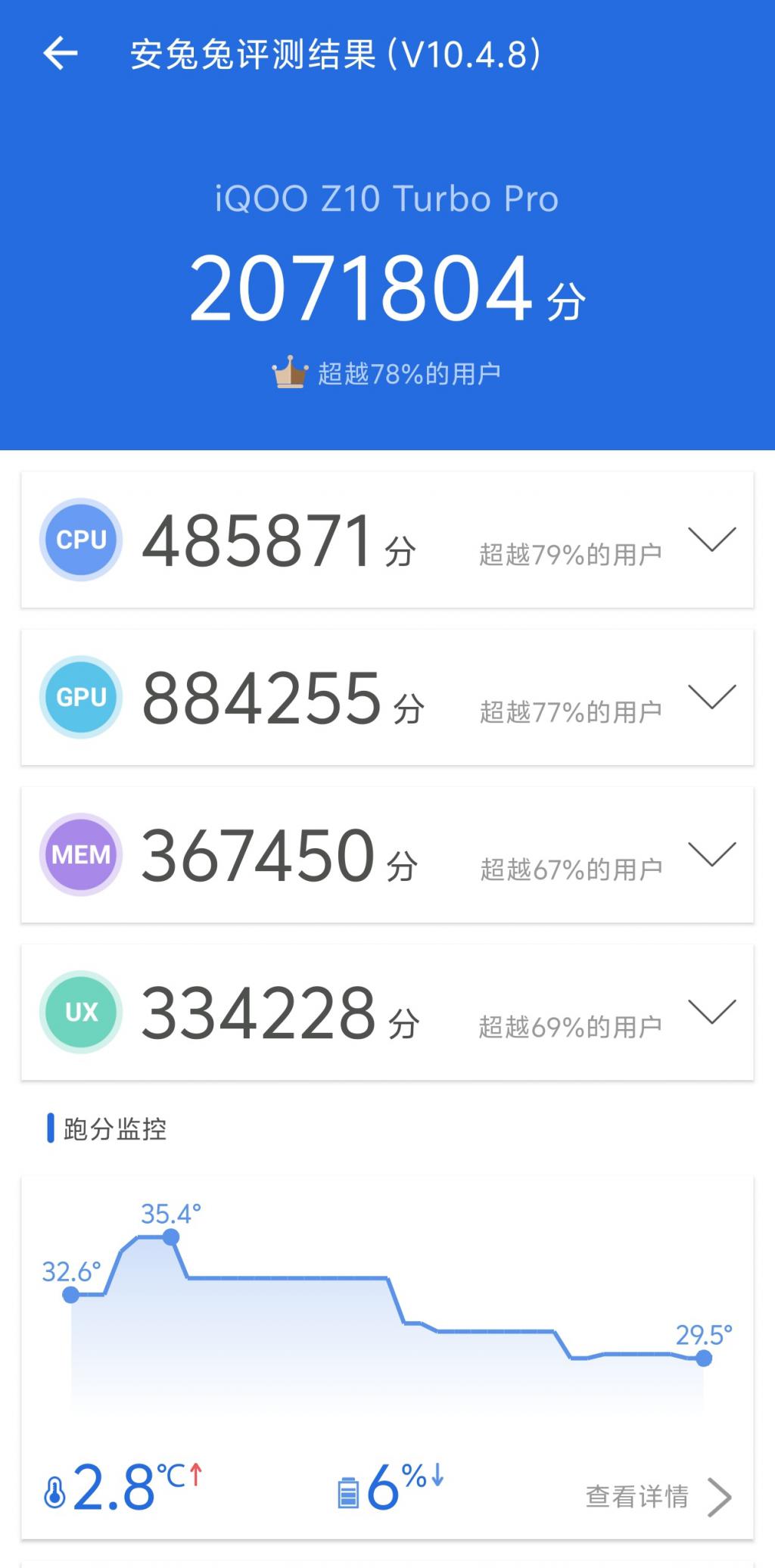The height and width of the screenshot is (1568, 775).
Task: Expand the GPU score breakdown
Action: point(711,696)
